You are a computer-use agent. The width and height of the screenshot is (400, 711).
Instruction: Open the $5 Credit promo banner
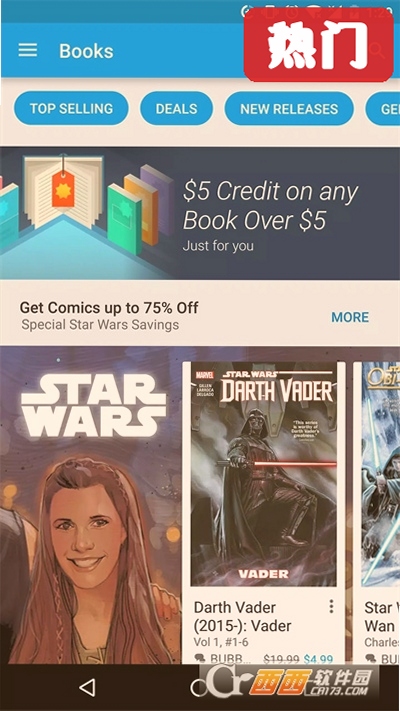coord(200,213)
